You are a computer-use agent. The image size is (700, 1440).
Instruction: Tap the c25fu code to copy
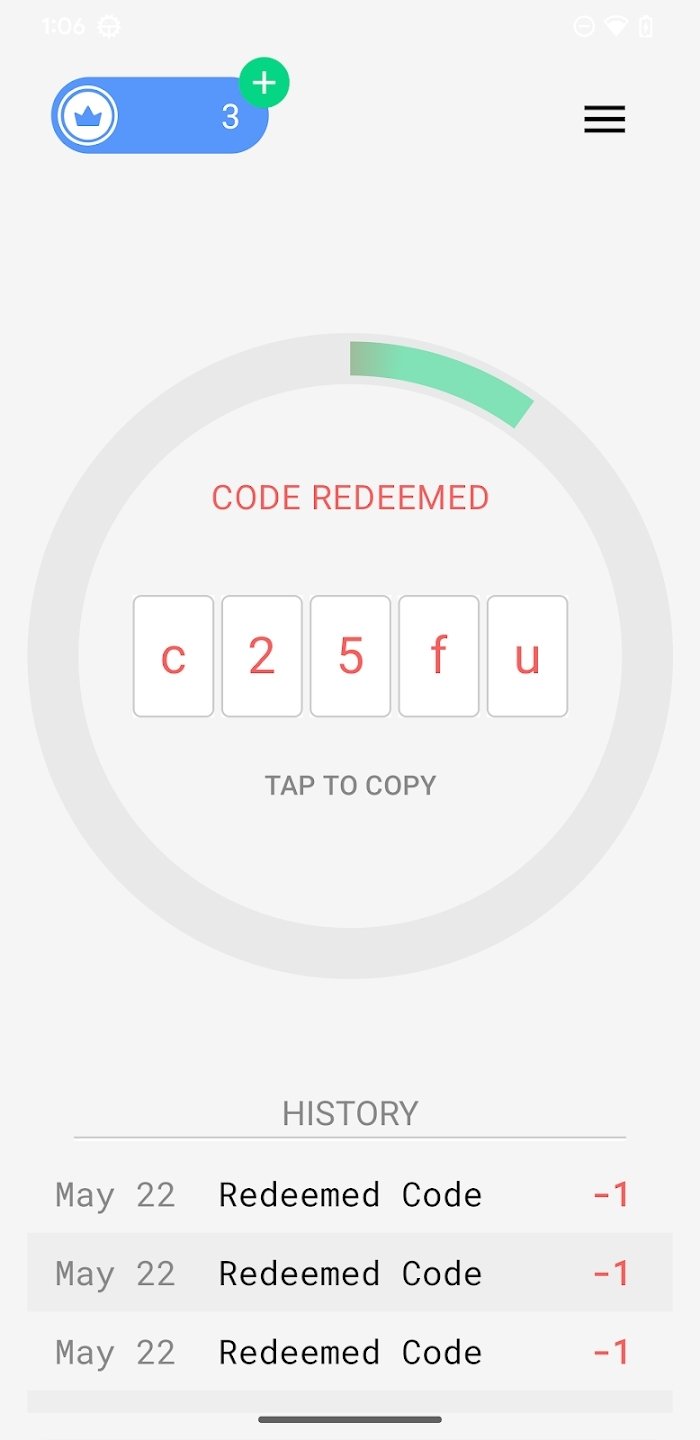point(350,656)
